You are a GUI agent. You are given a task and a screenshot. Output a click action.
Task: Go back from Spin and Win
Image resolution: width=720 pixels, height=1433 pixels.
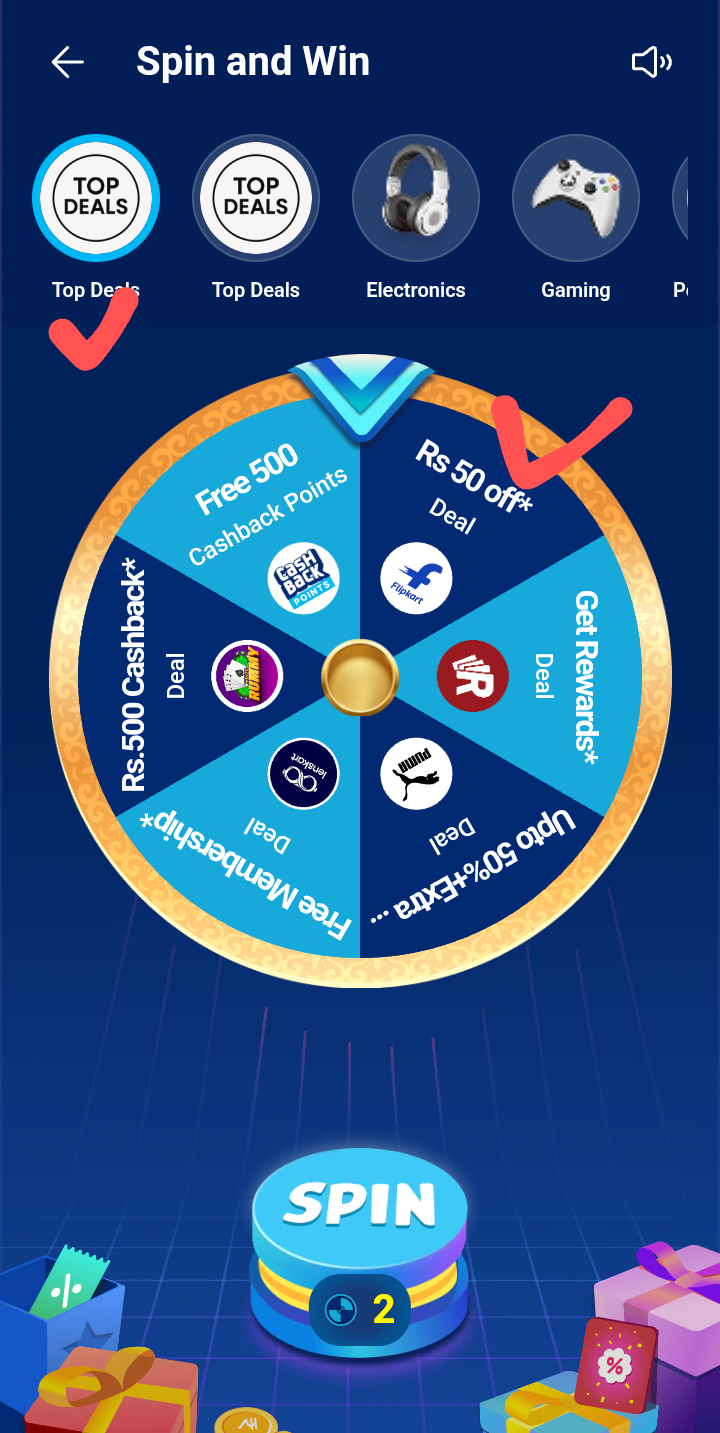click(67, 63)
